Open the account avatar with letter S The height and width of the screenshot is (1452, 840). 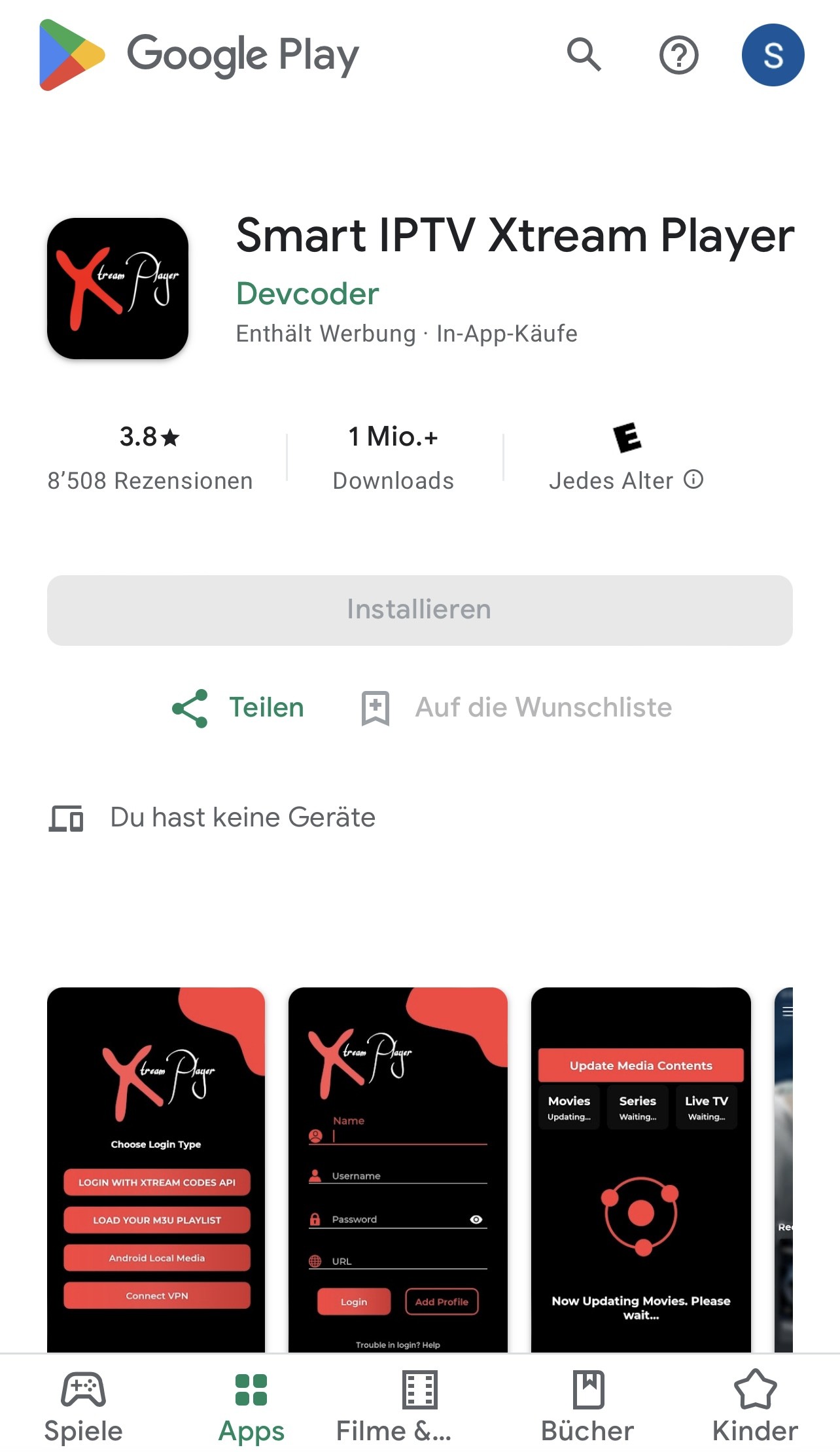point(773,55)
